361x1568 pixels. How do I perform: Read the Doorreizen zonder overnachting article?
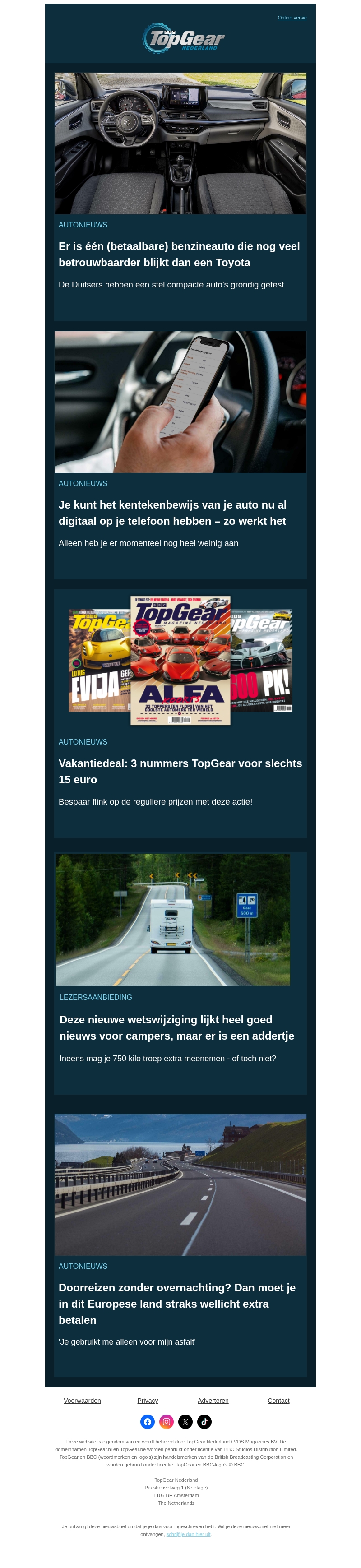pyautogui.click(x=177, y=1303)
